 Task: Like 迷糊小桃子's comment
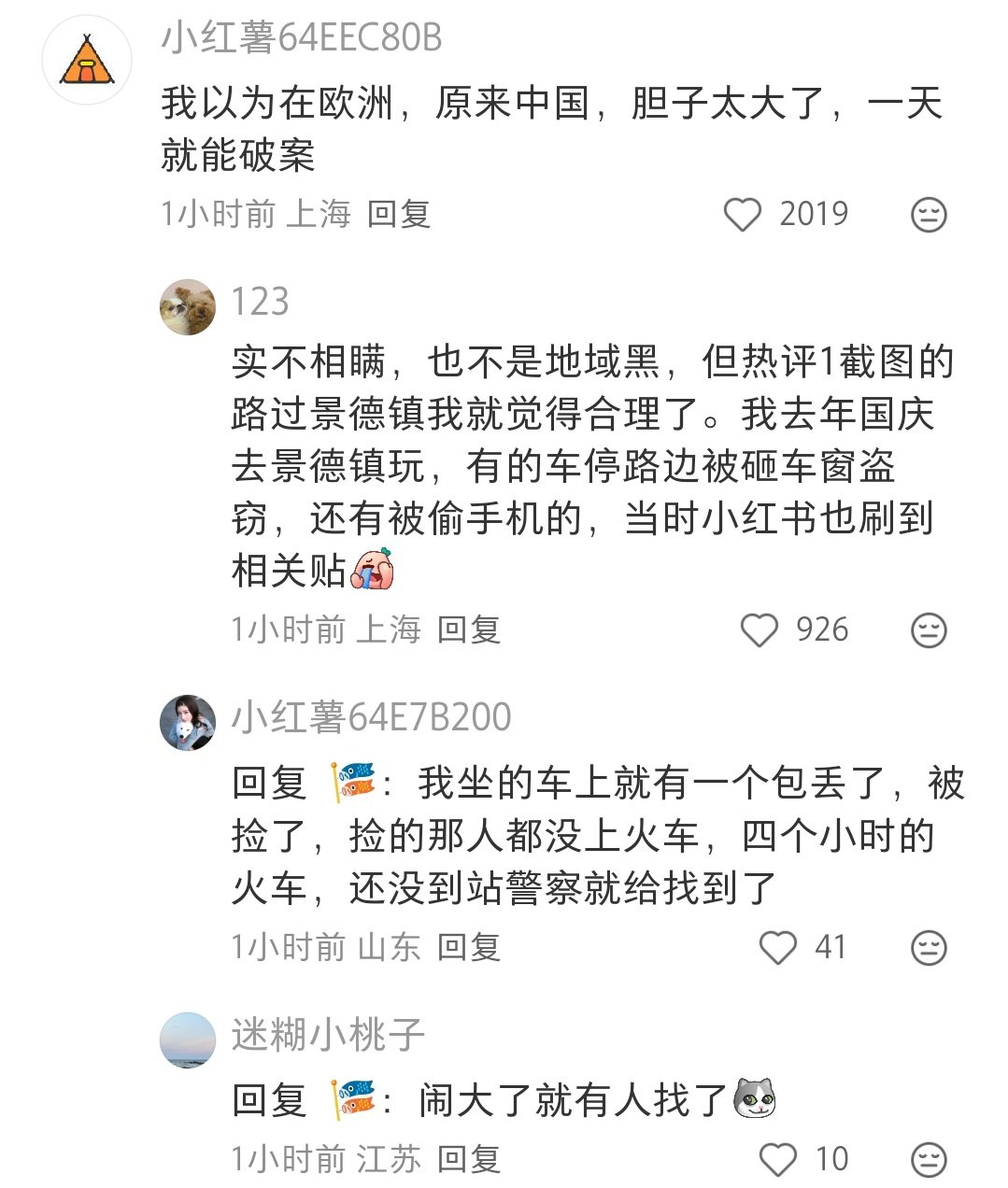777,1160
